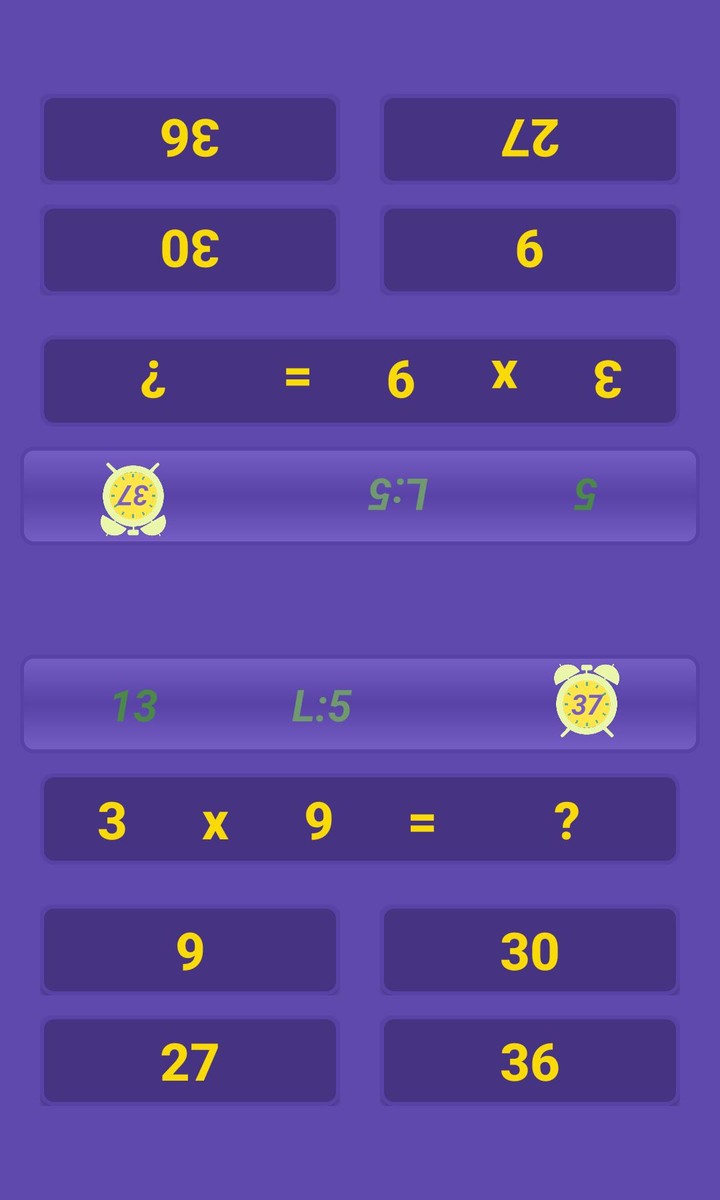Tap the bottom player's full status progress bar
Image resolution: width=720 pixels, height=1200 pixels.
coord(360,703)
